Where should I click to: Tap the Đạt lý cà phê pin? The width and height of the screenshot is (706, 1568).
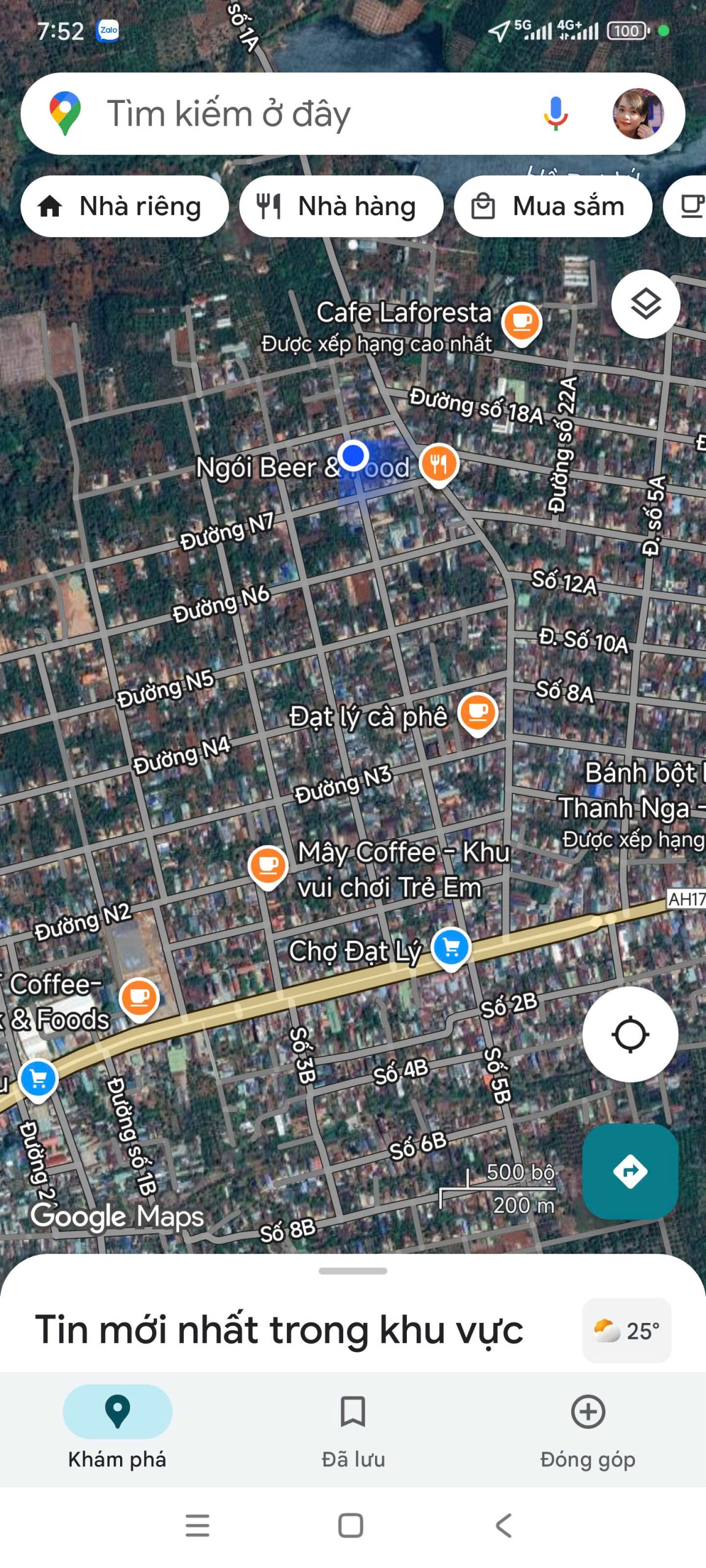pyautogui.click(x=478, y=713)
